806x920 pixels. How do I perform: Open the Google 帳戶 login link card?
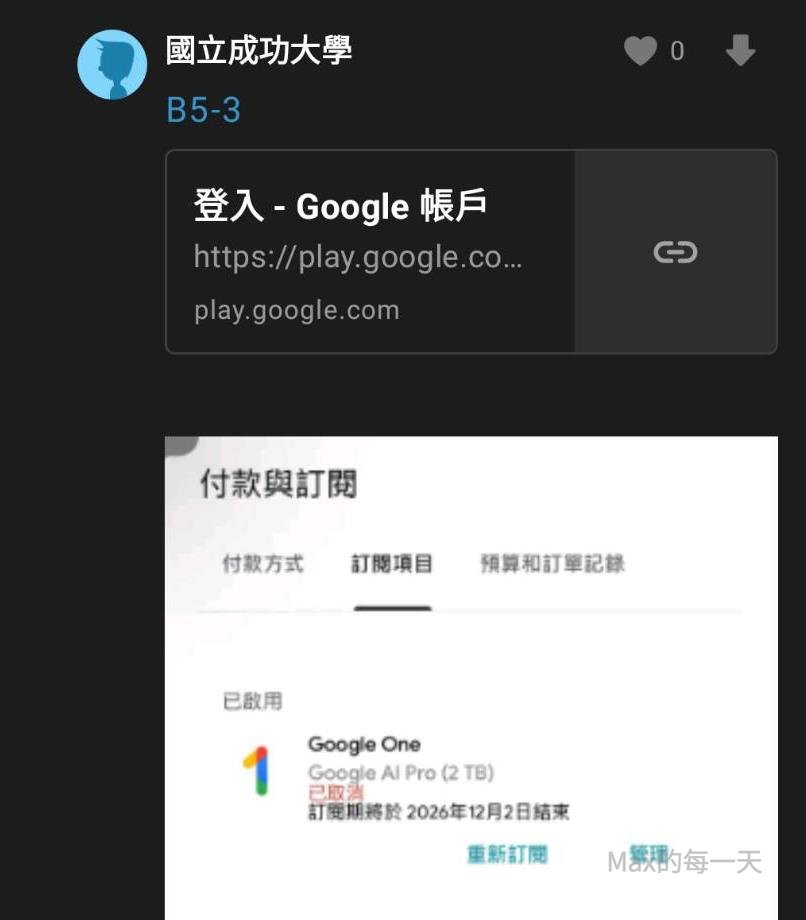tap(470, 251)
